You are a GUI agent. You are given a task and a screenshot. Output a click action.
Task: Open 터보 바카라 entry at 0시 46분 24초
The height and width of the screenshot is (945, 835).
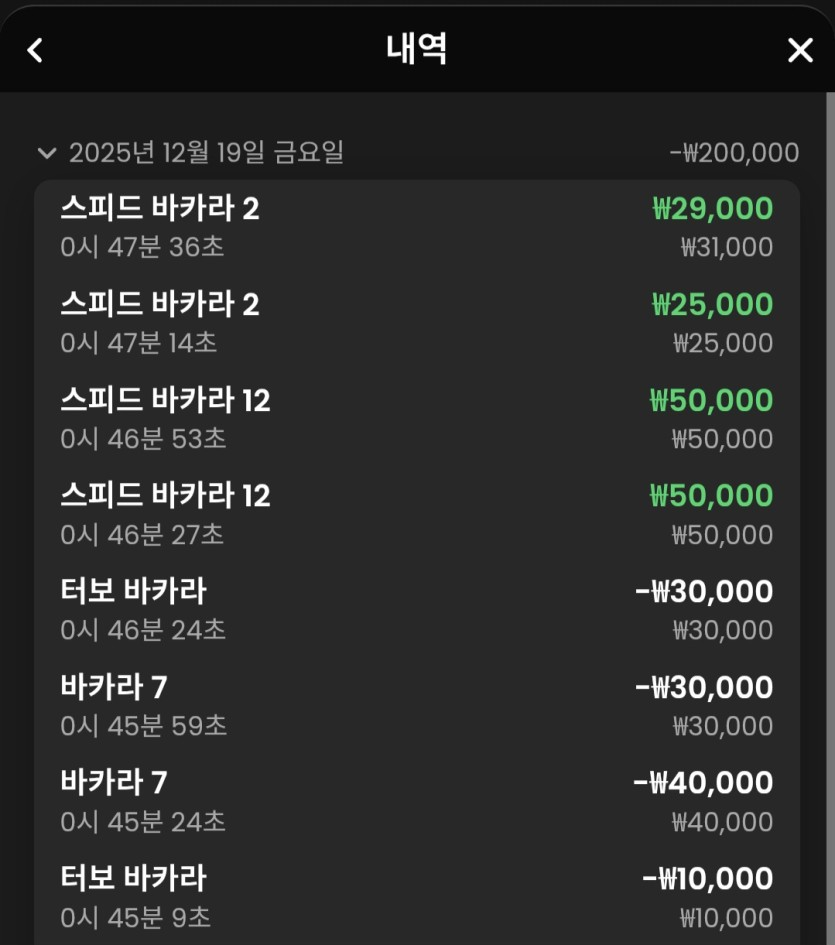(416, 610)
